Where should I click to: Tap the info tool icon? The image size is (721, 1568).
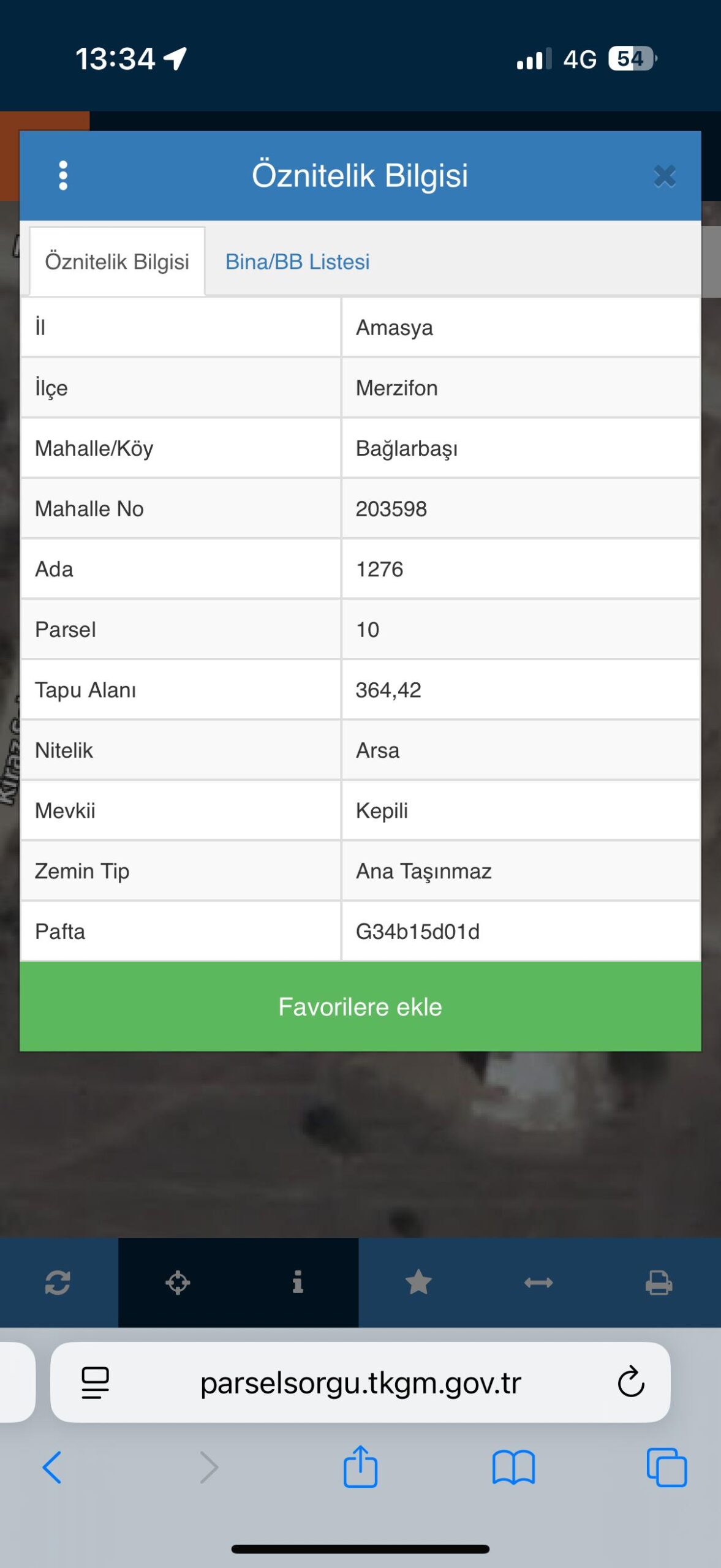coord(298,1283)
